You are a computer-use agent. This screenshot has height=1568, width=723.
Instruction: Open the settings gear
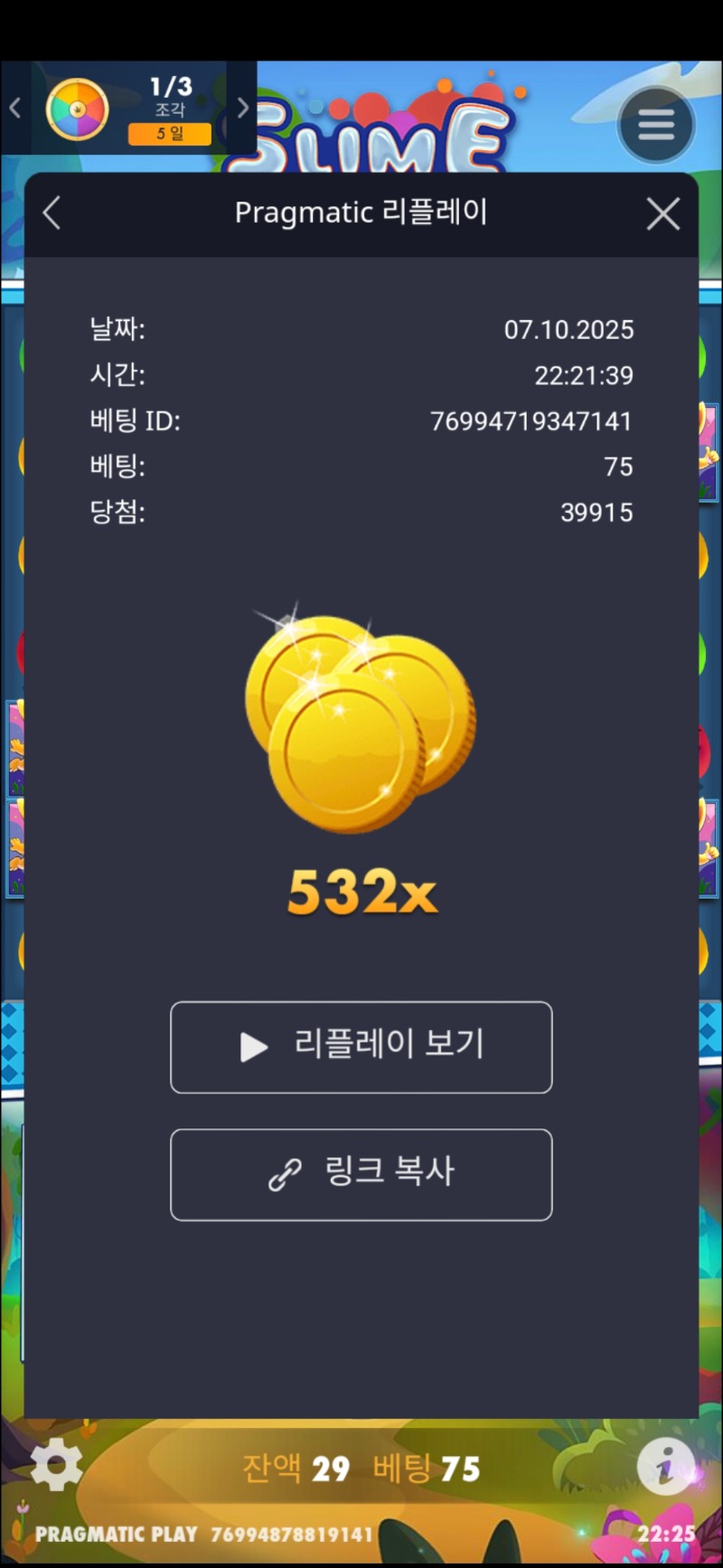tap(56, 1464)
